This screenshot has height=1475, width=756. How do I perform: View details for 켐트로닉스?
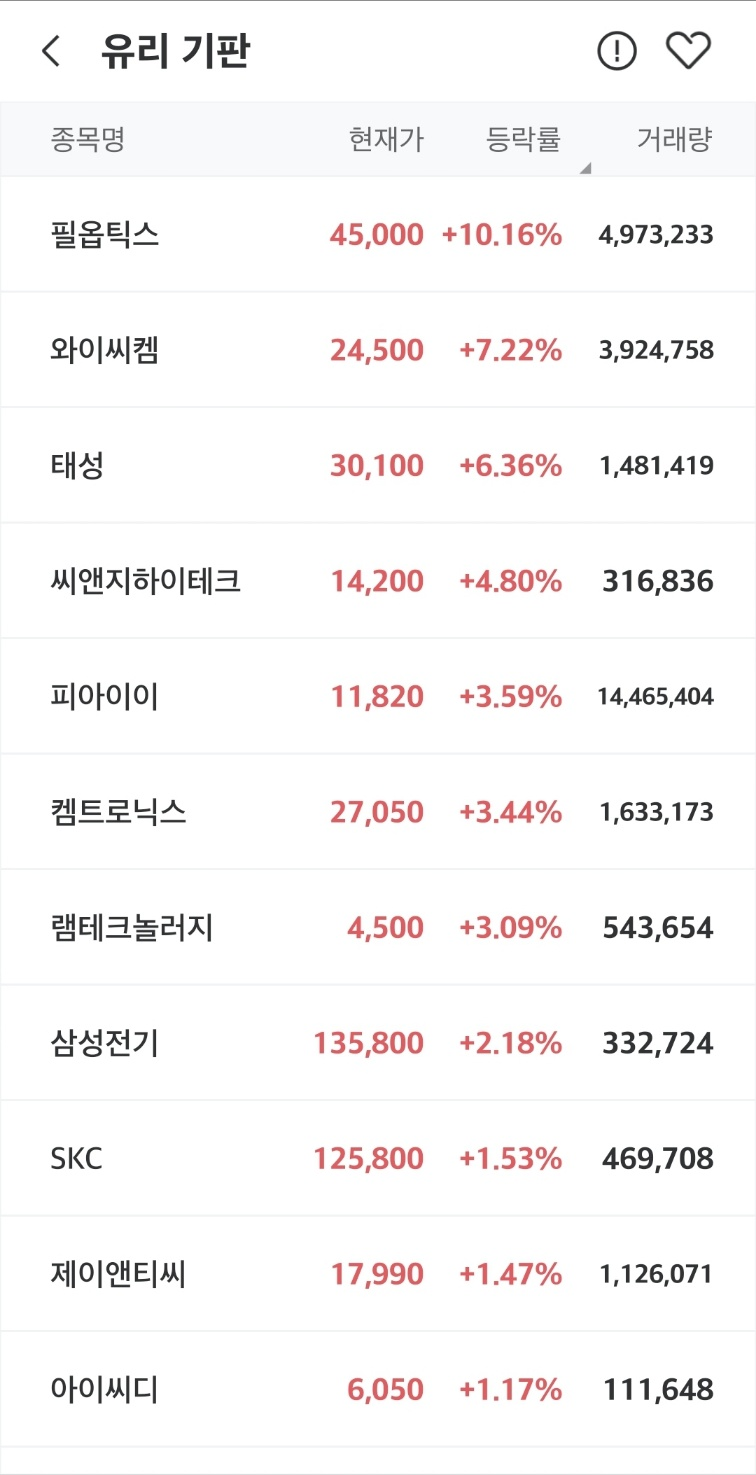(378, 812)
